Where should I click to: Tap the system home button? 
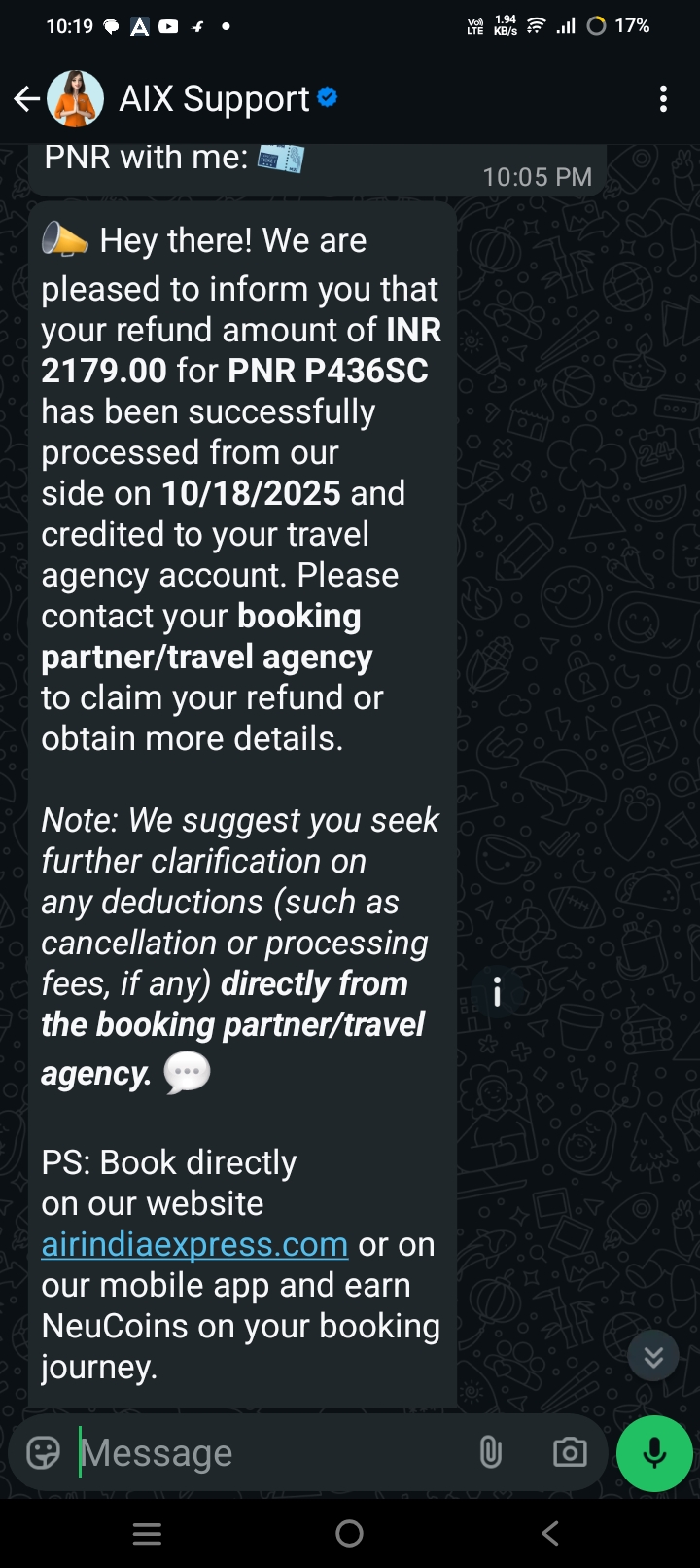pyautogui.click(x=349, y=1534)
